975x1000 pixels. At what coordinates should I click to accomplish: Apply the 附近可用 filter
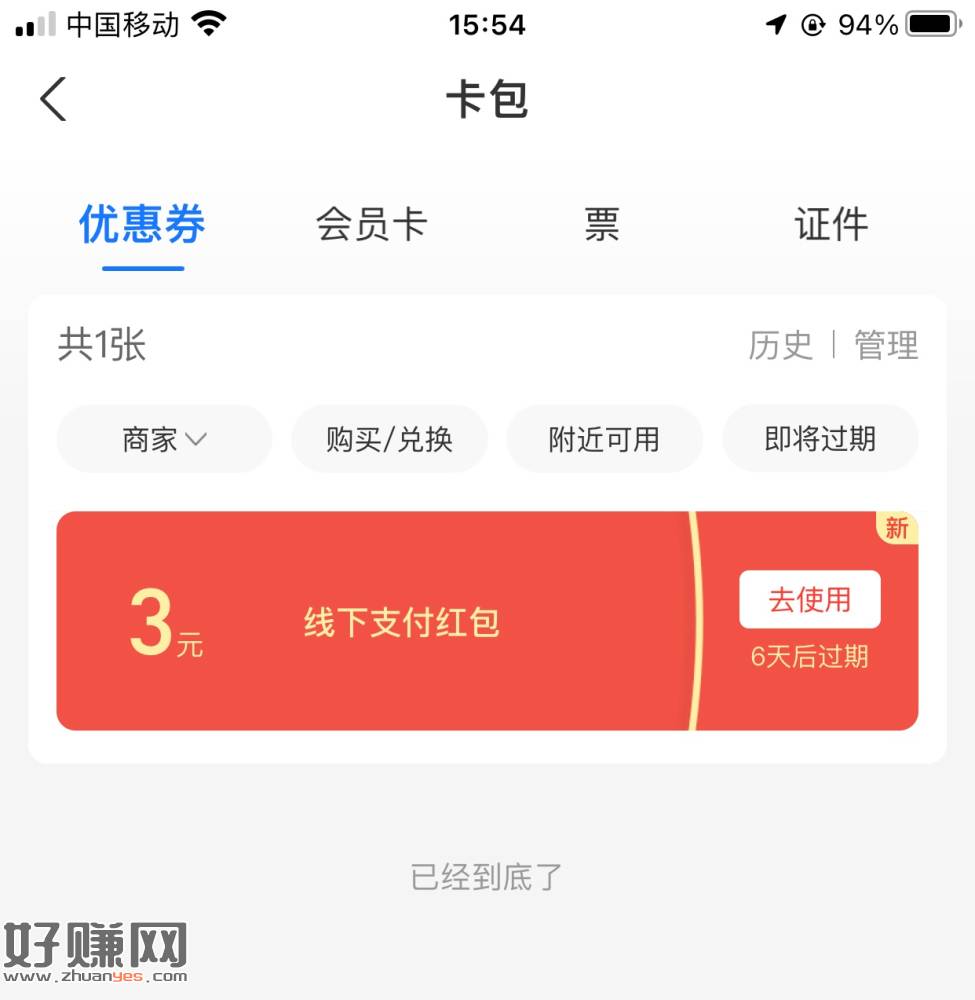point(604,439)
